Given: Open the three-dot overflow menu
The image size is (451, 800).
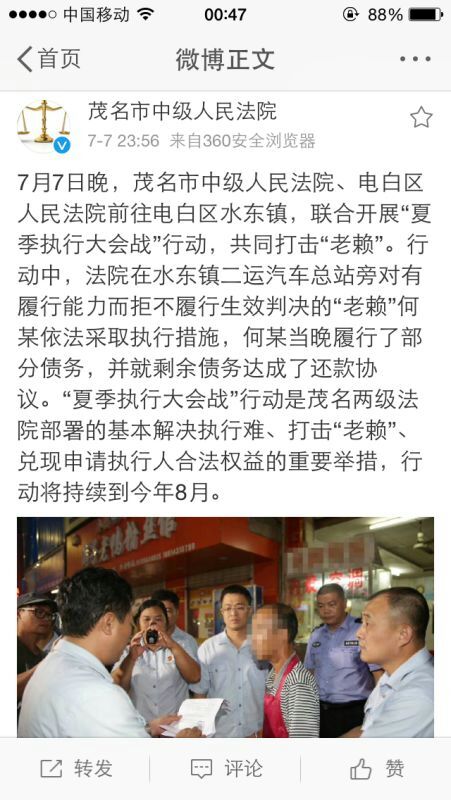Looking at the screenshot, I should pyautogui.click(x=415, y=59).
